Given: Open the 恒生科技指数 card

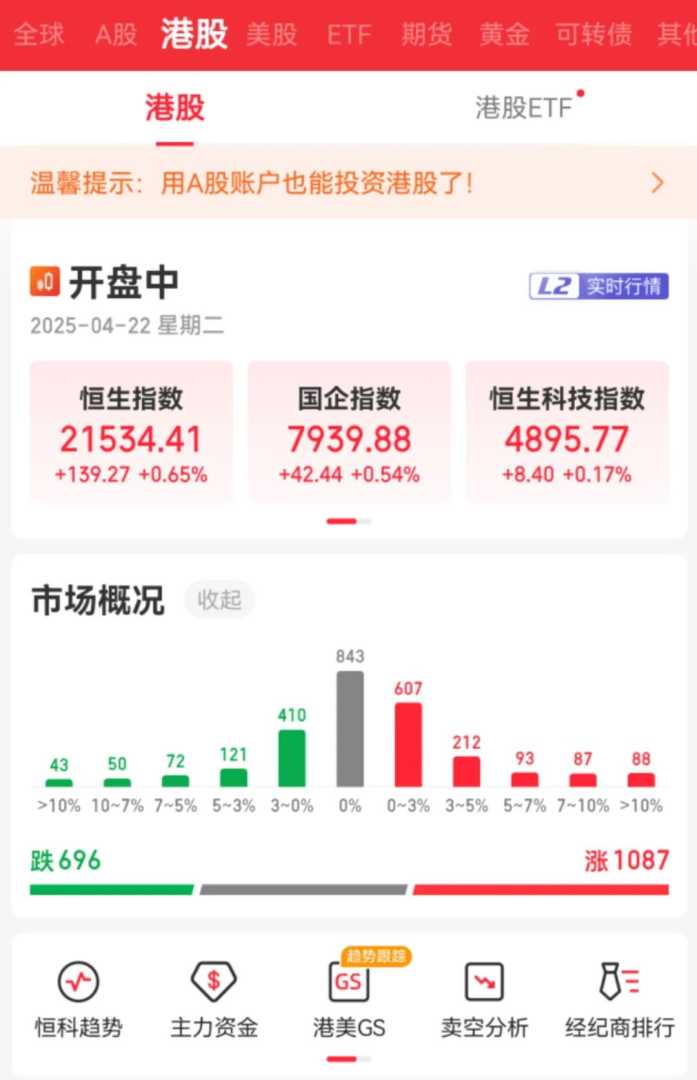Looking at the screenshot, I should 567,432.
